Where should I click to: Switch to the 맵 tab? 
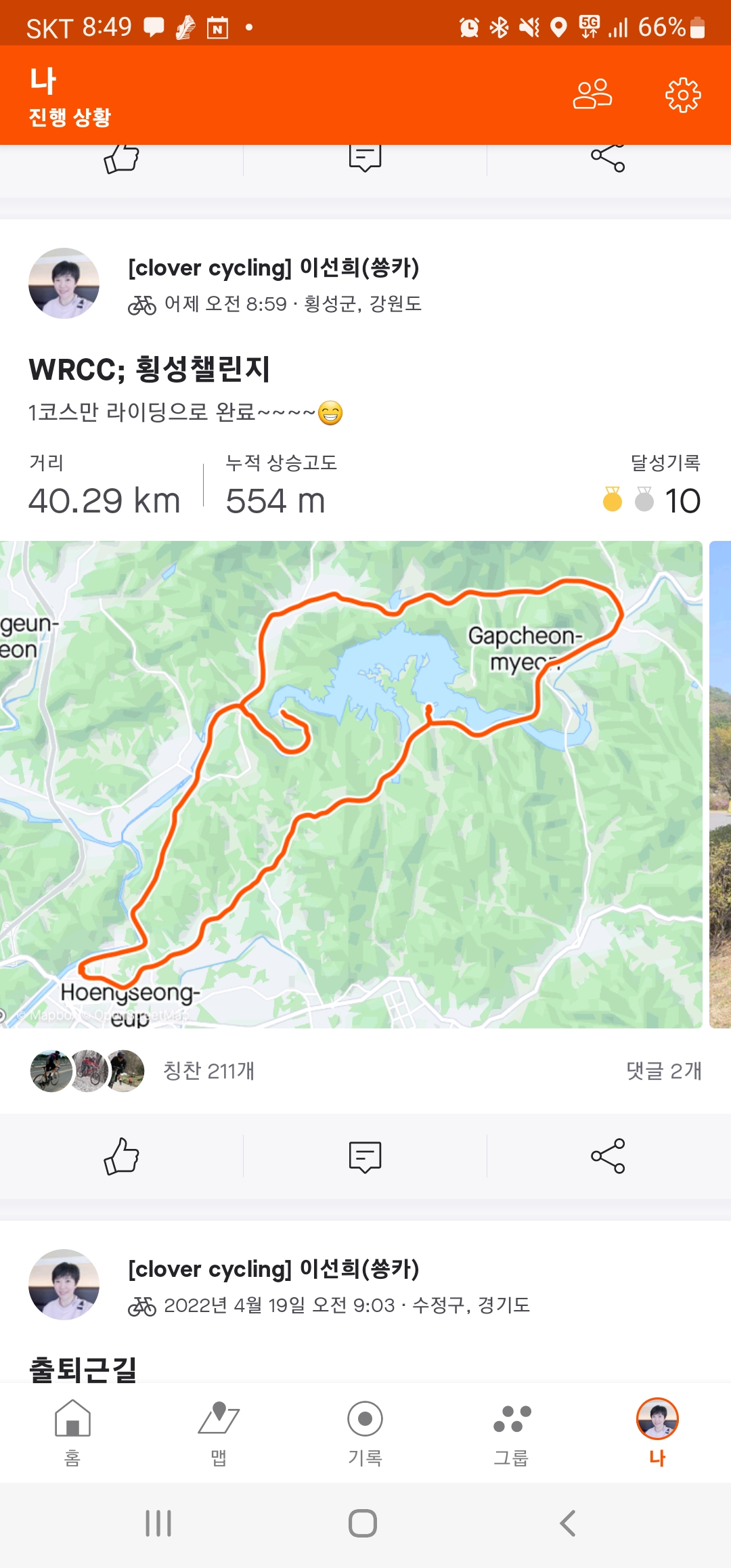219,1431
